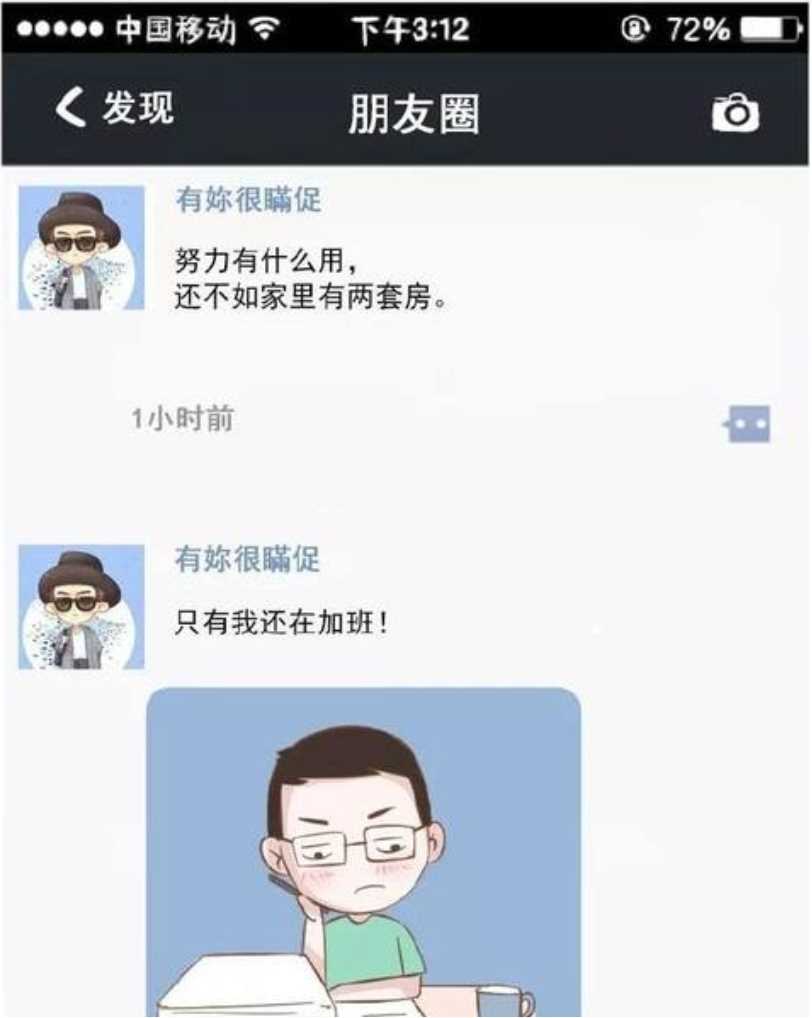Open the camera to post a moment
Image resolution: width=812 pixels, height=1018 pixels.
(x=735, y=112)
